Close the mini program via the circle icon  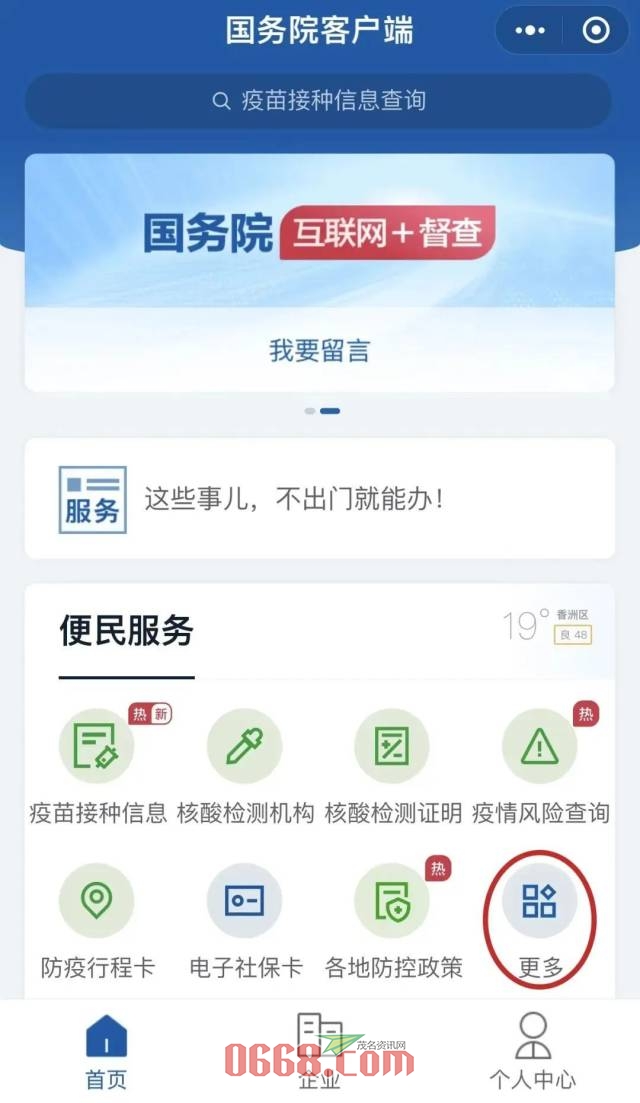pyautogui.click(x=596, y=31)
